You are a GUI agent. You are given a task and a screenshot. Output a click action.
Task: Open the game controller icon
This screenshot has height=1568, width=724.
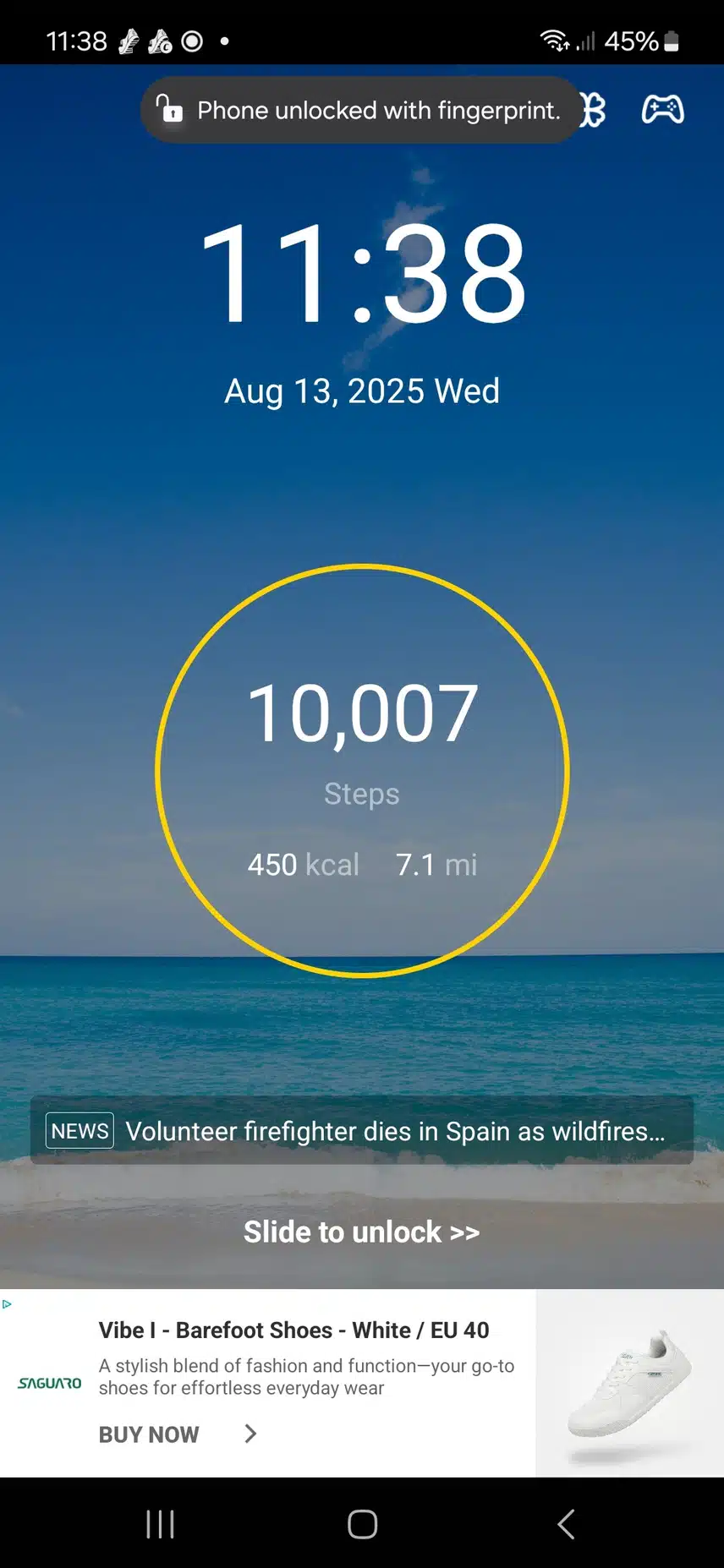point(662,110)
